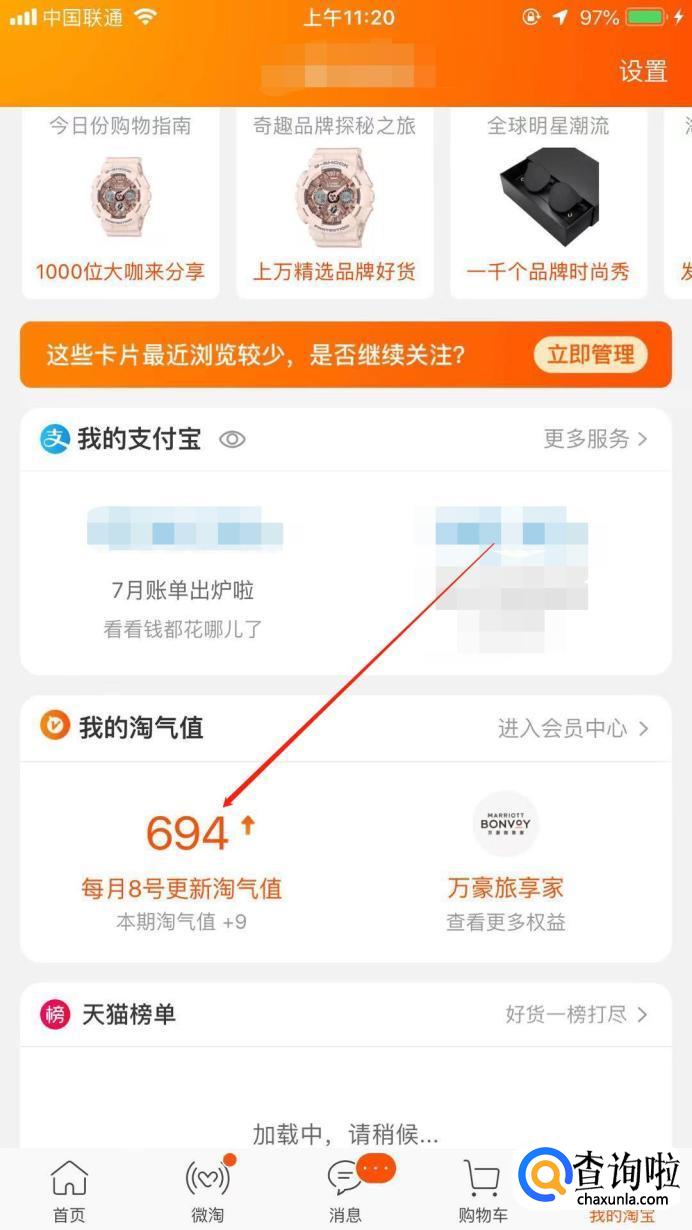This screenshot has height=1230, width=692.
Task: Open the 今日份购物指南 card
Action: pyautogui.click(x=120, y=200)
